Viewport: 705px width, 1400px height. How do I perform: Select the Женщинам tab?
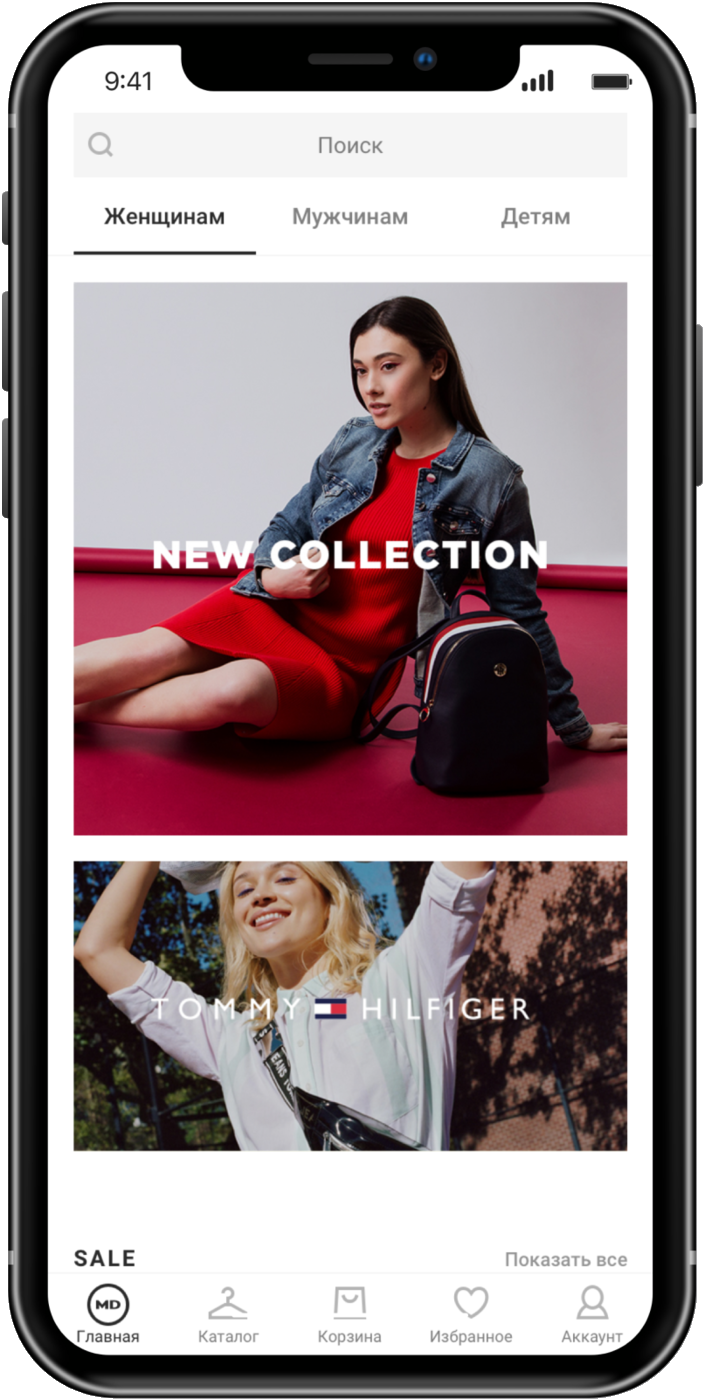click(x=165, y=217)
